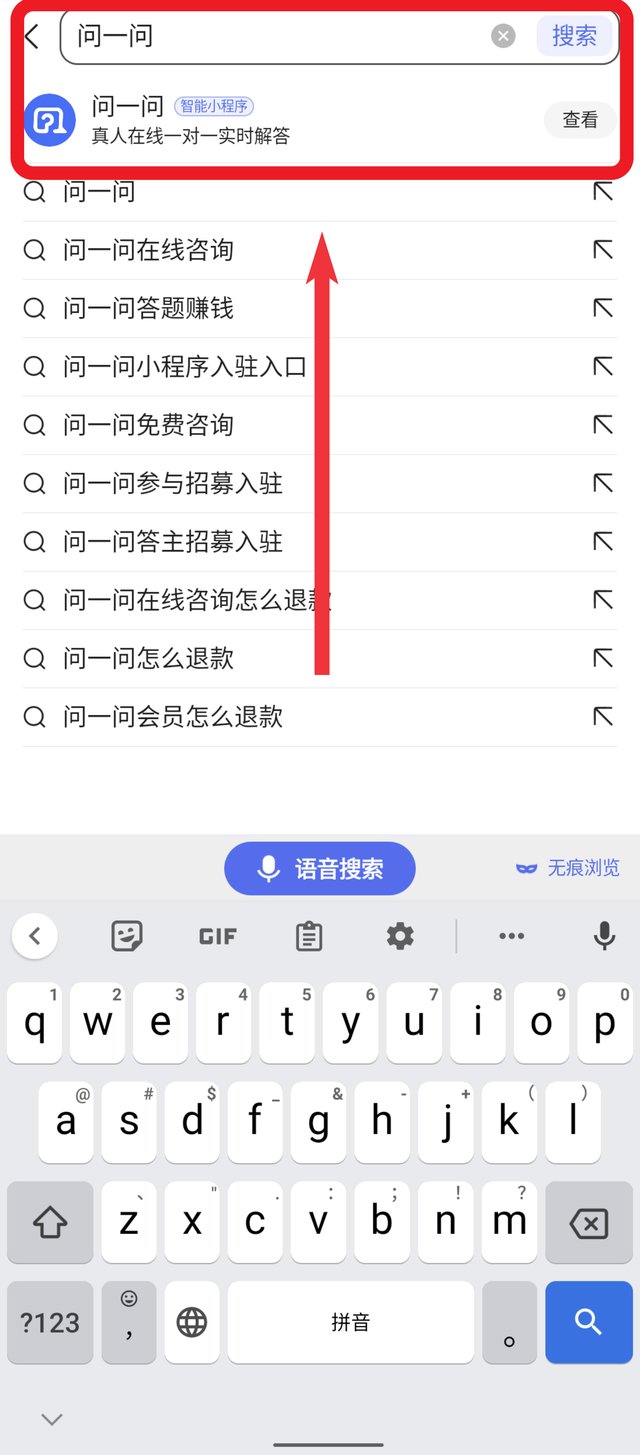Select the suggestion 问一问在线咨询
The height and width of the screenshot is (1455, 640).
pos(148,250)
